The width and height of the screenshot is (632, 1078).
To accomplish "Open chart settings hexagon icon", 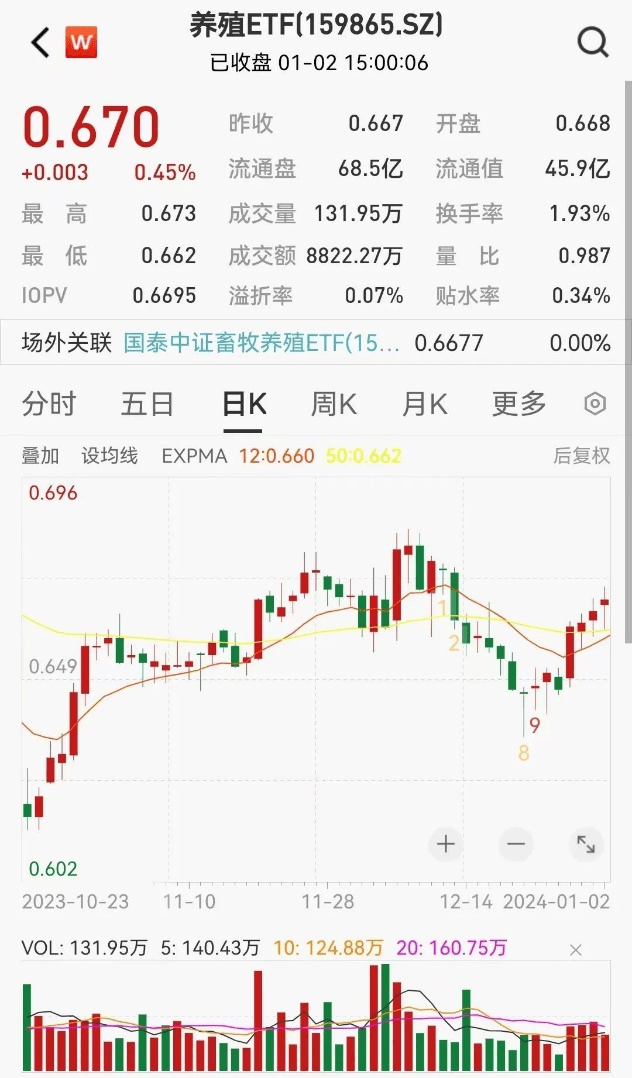I will click(x=595, y=404).
